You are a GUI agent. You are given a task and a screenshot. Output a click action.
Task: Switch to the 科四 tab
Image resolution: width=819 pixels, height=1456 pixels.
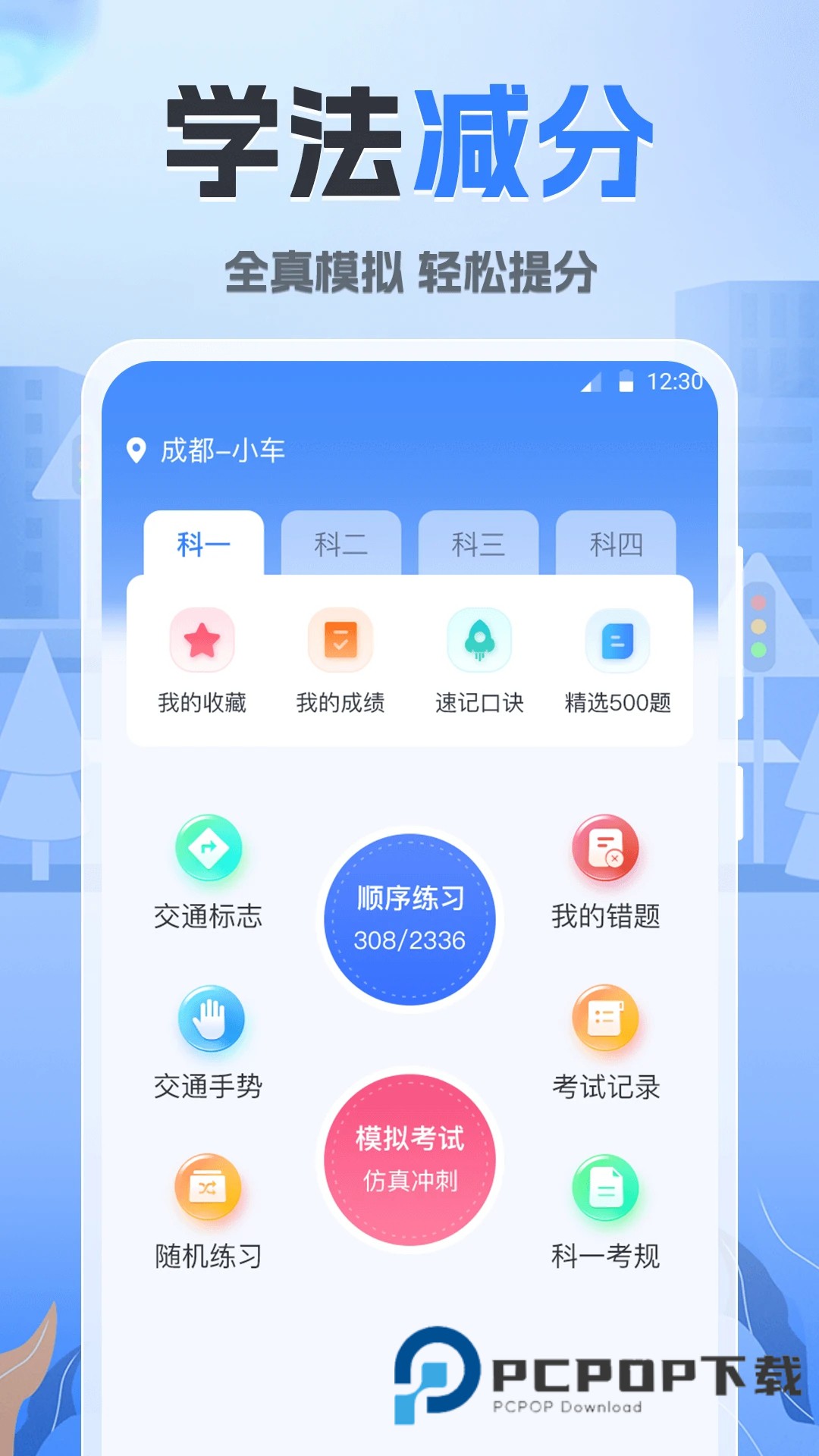click(x=616, y=542)
